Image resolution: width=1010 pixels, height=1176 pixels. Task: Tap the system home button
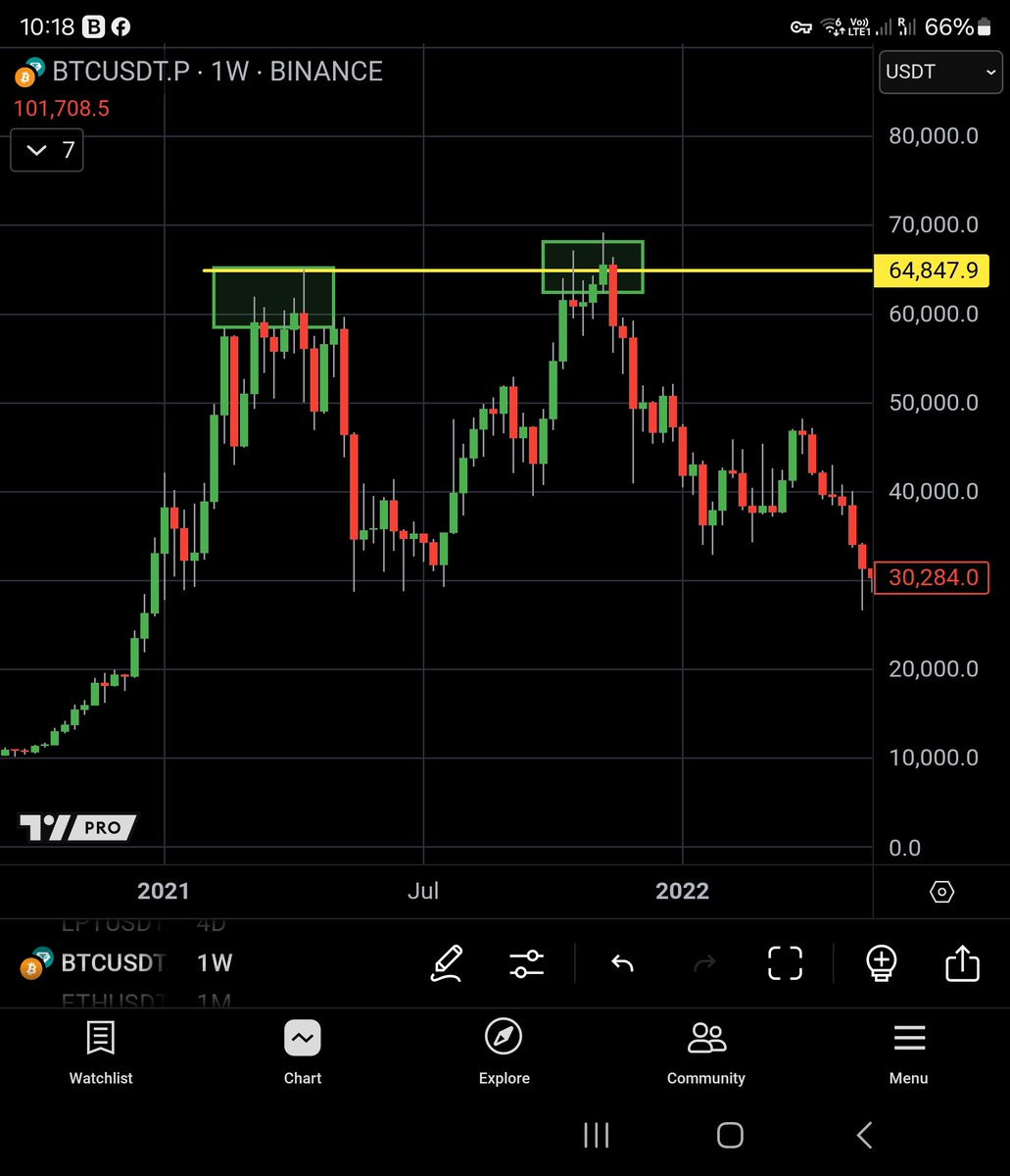(730, 1136)
